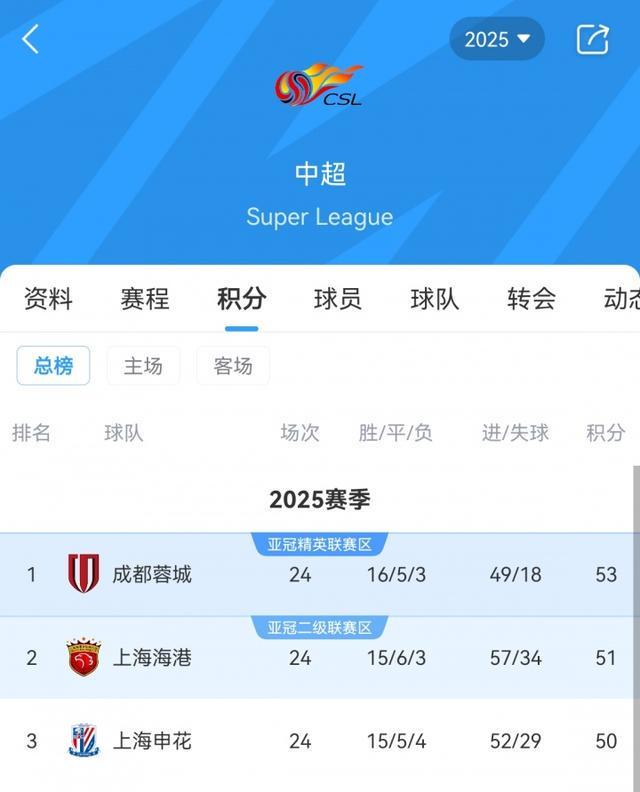Switch to the 资料 tab

click(x=48, y=299)
